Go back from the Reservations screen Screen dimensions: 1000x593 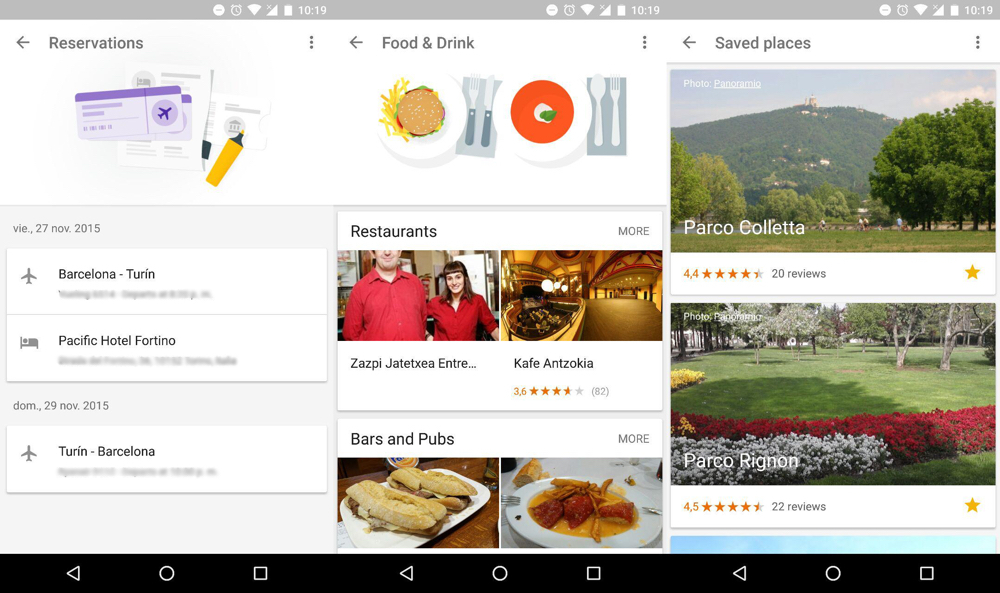coord(23,43)
